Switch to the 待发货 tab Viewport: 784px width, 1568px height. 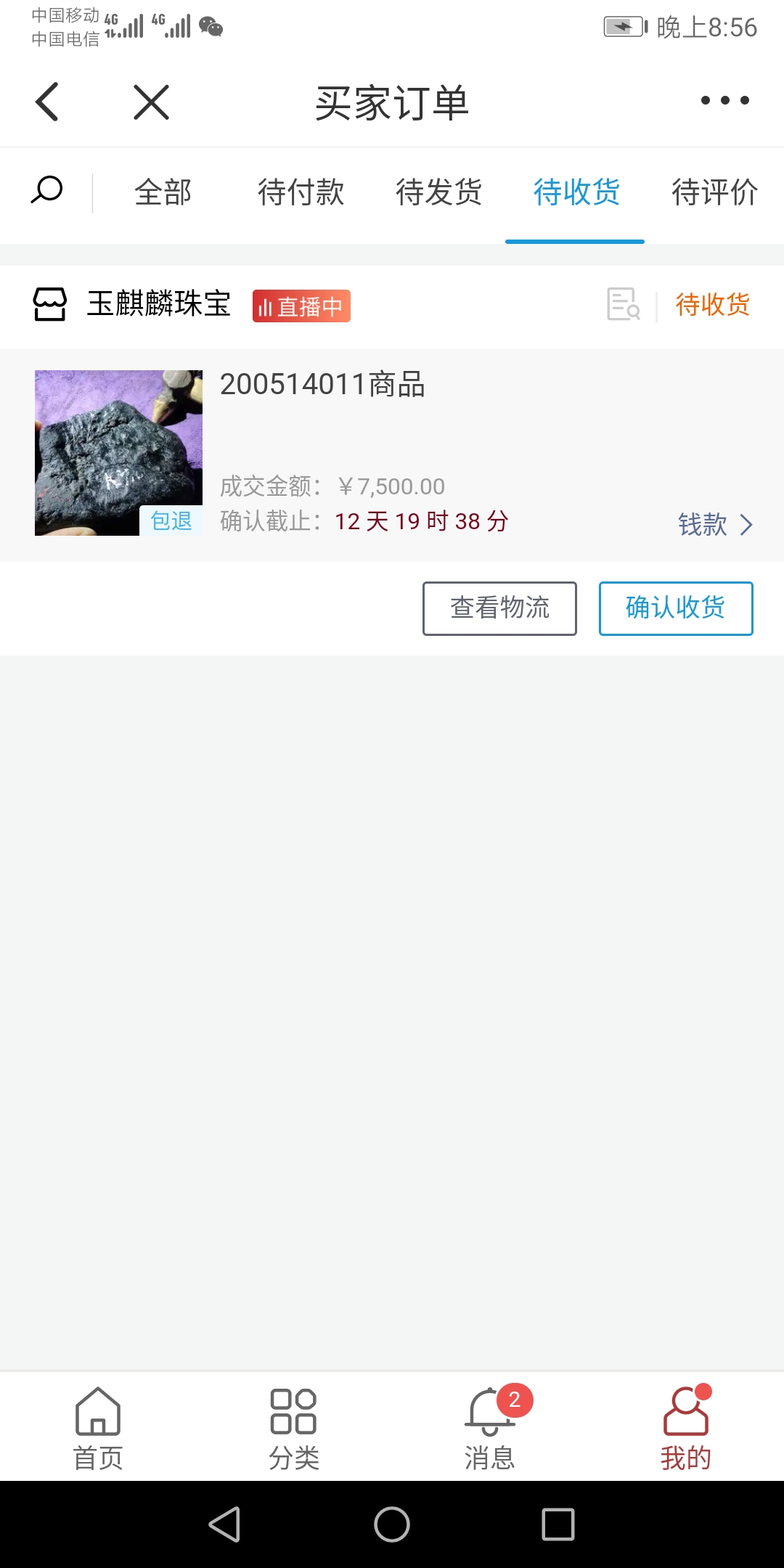click(438, 192)
